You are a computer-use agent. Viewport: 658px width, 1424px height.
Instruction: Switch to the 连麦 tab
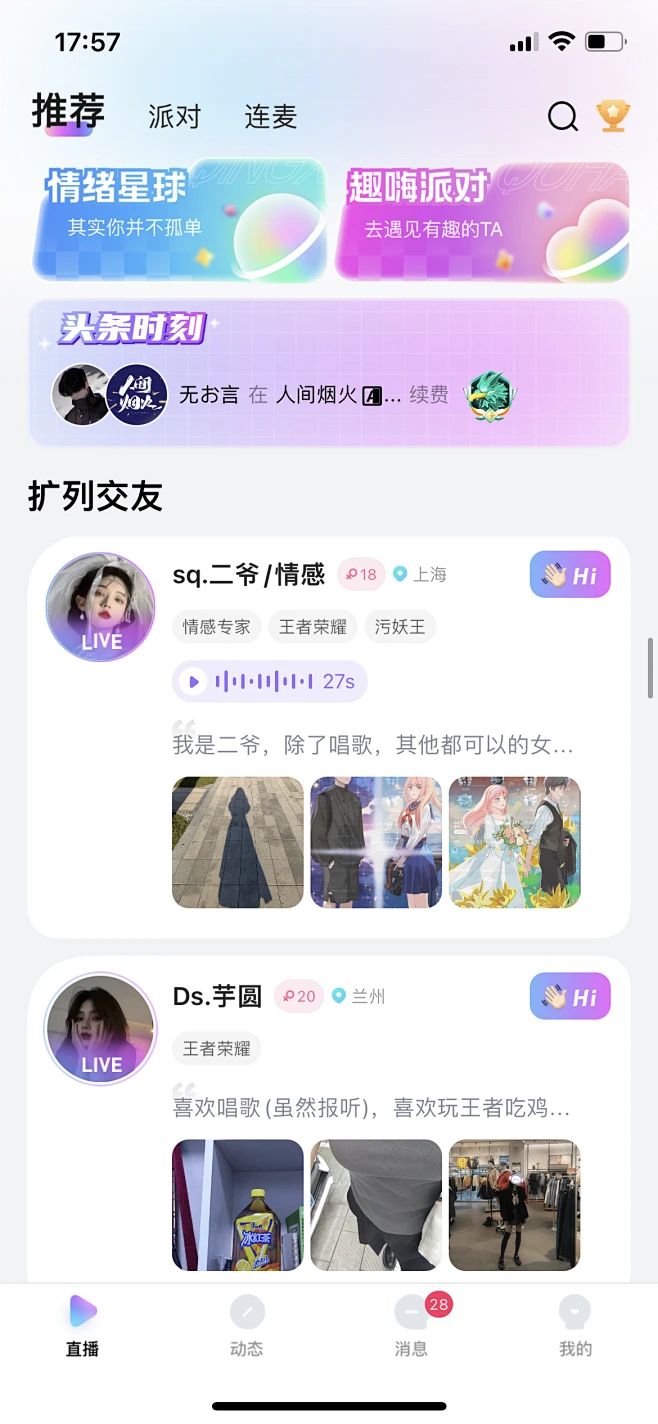coord(271,117)
